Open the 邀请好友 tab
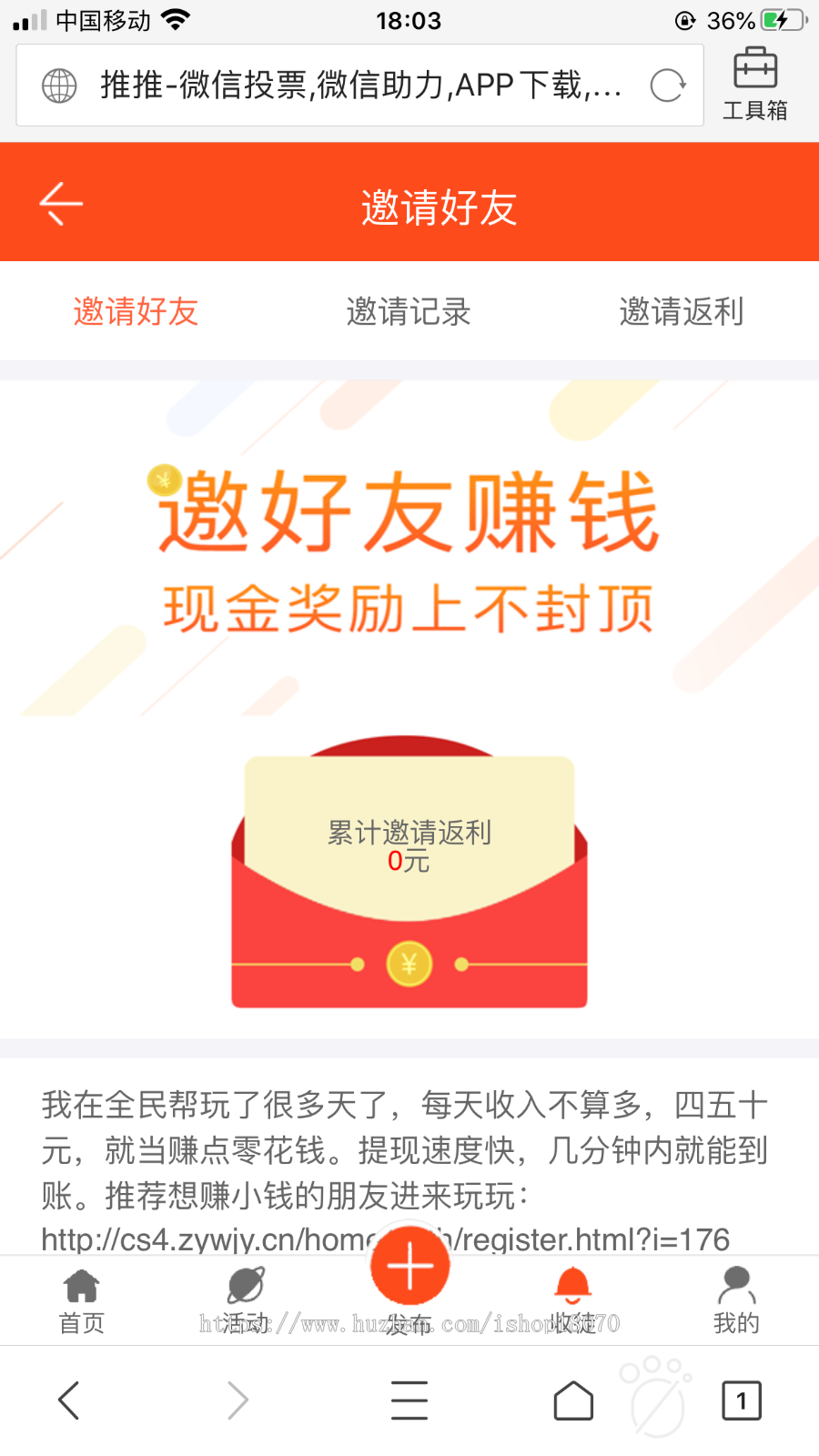The image size is (819, 1456). 135,312
